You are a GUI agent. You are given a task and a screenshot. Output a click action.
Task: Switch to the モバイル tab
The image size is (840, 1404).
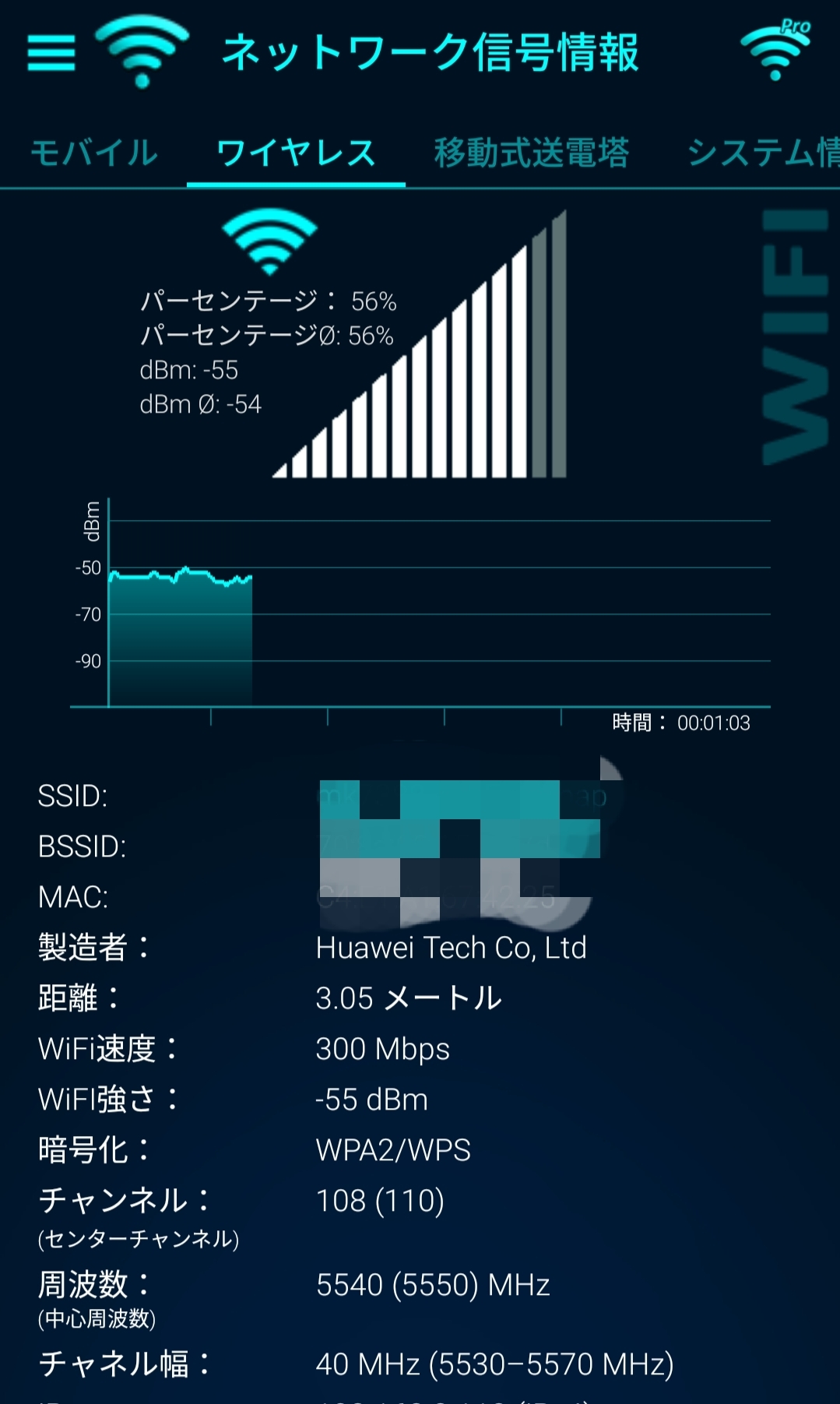[x=94, y=153]
